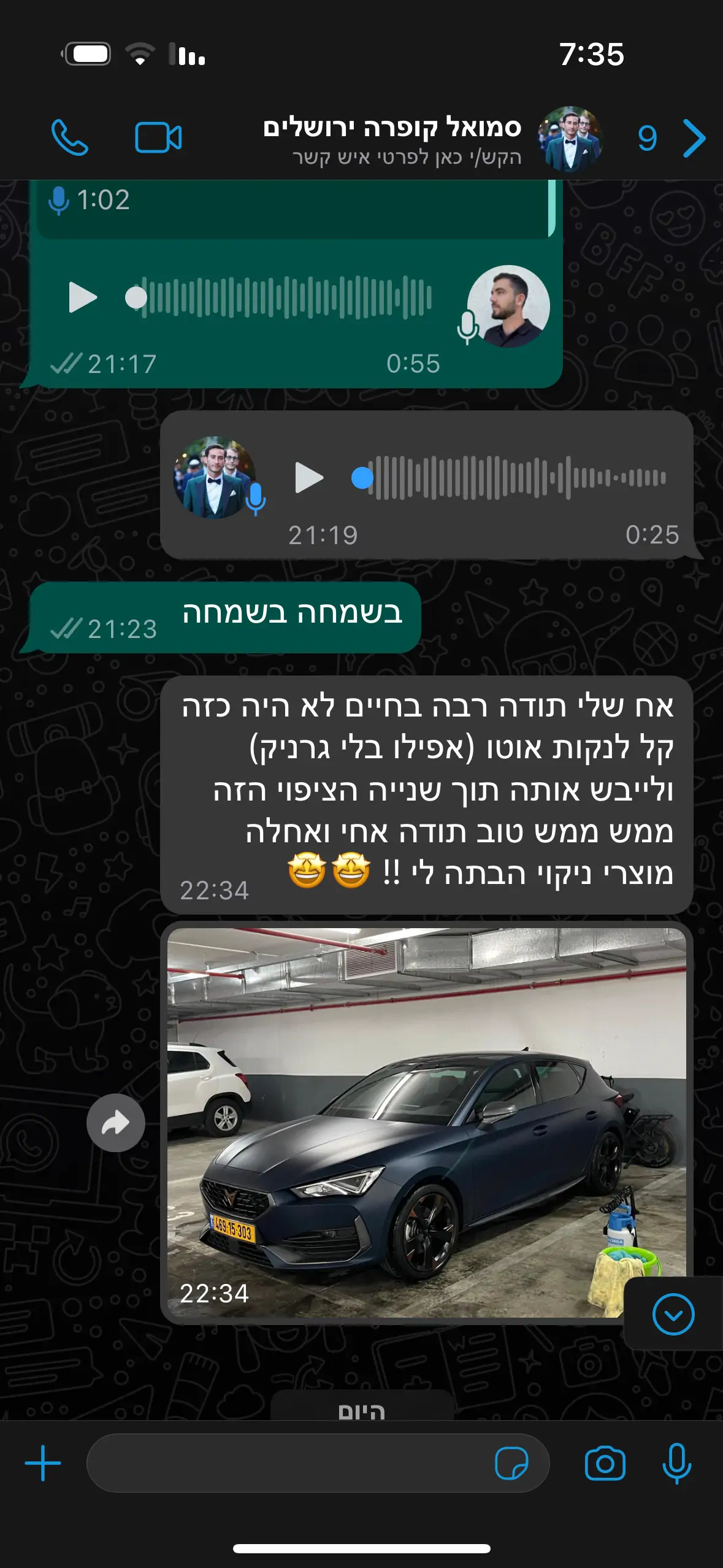Open the camera to take a photo
This screenshot has height=1568, width=723.
[605, 1464]
